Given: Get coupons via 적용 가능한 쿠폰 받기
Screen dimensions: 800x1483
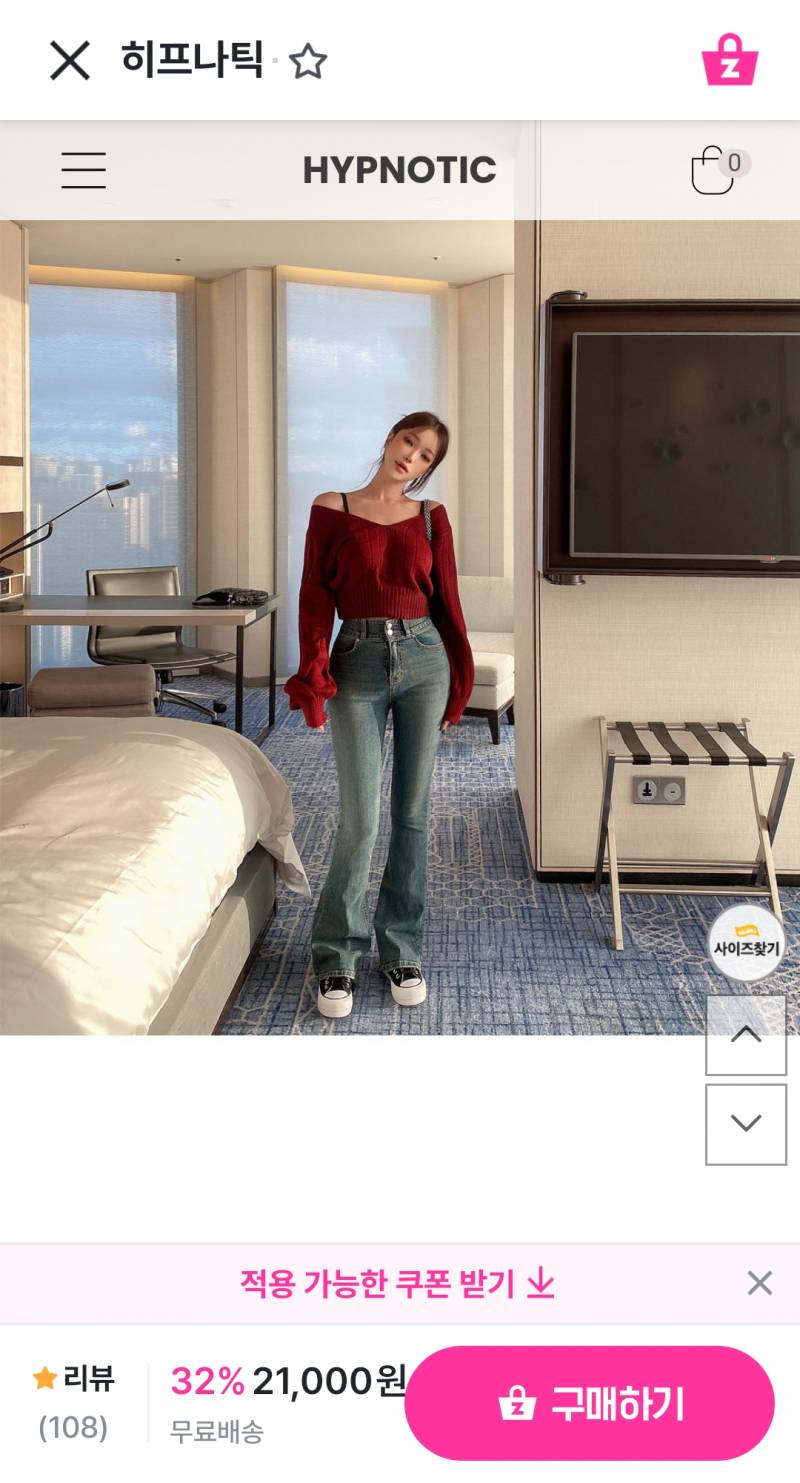Looking at the screenshot, I should 397,1282.
